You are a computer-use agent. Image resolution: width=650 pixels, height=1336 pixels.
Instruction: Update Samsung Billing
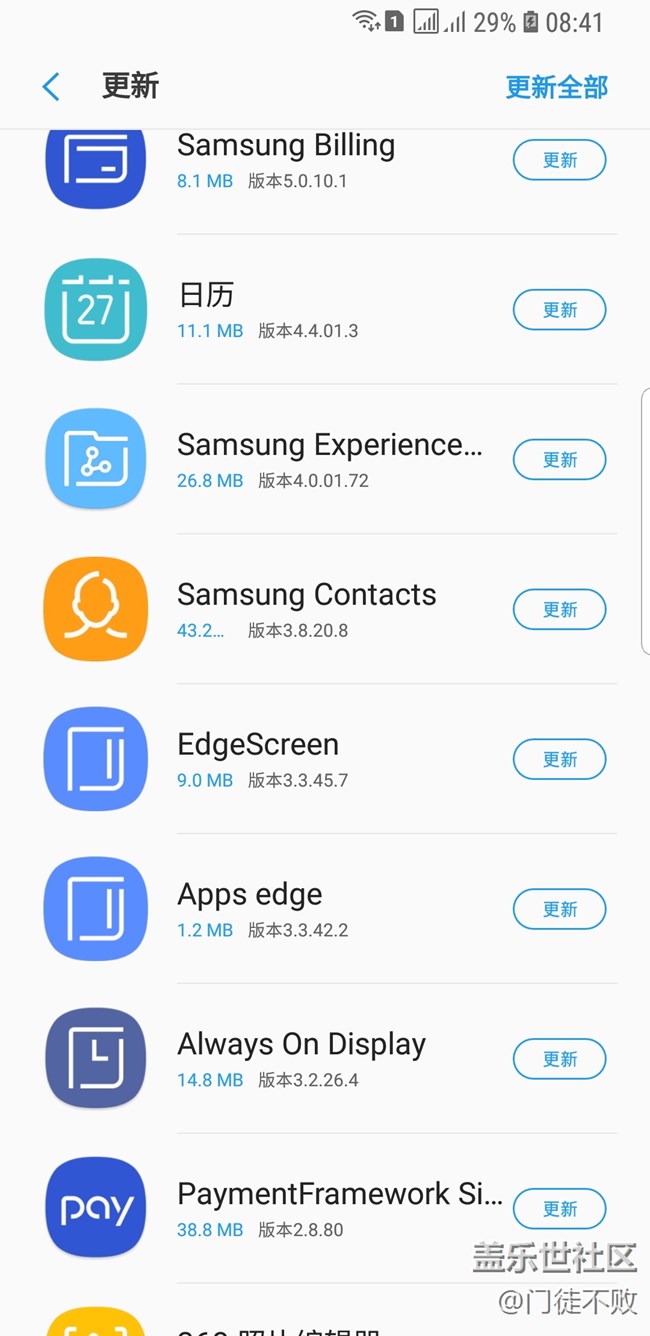[559, 160]
